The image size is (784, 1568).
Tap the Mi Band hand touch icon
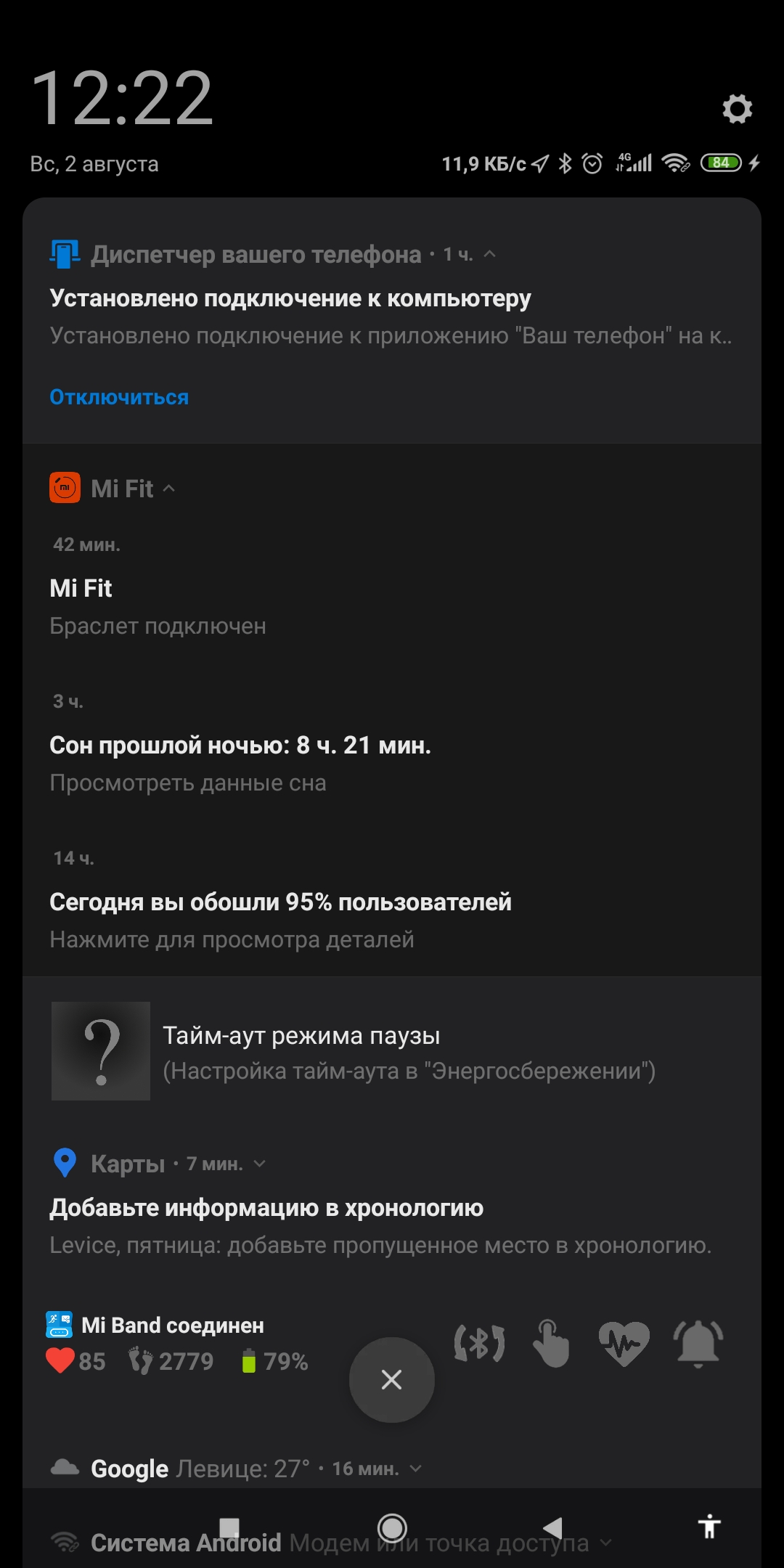[551, 1343]
